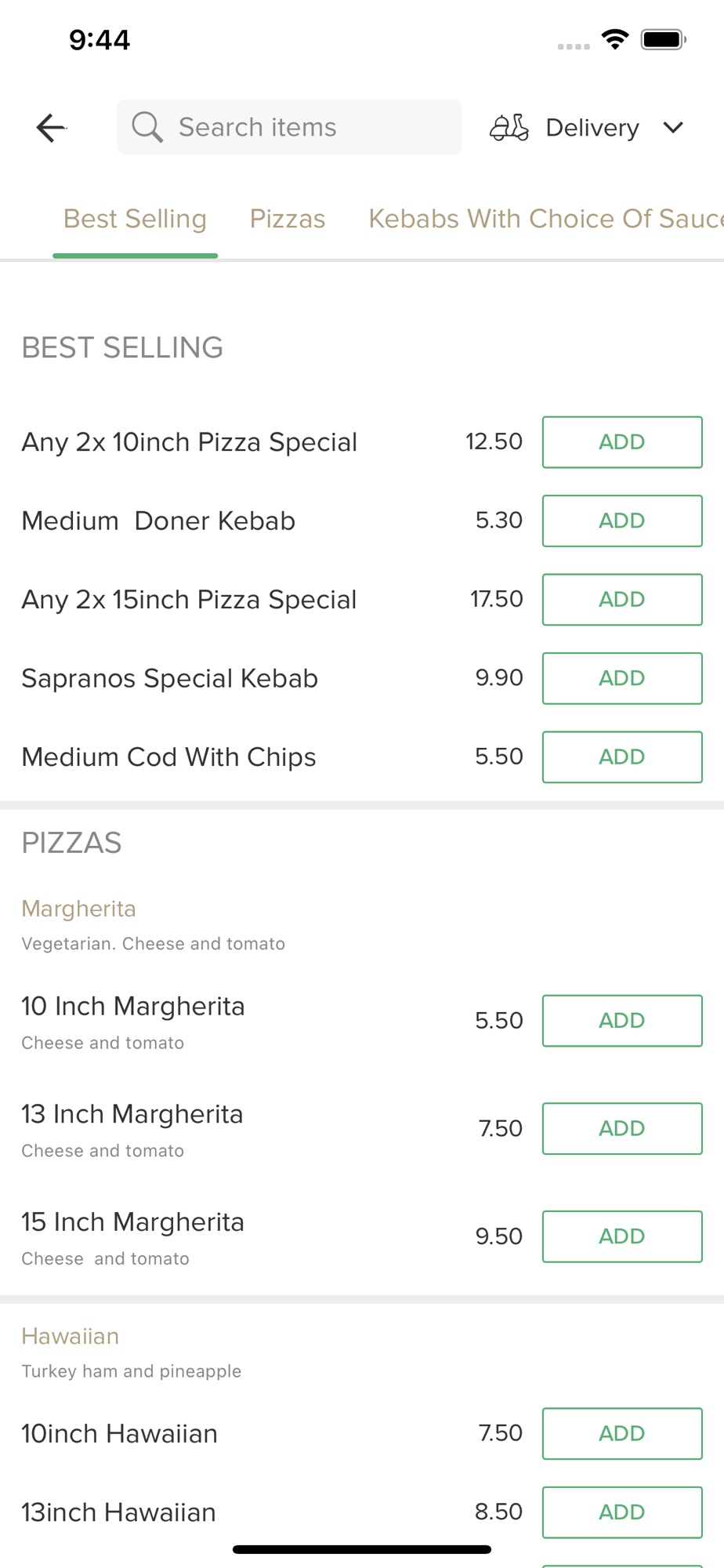
Task: Open the Delivery dropdown
Action: point(588,127)
